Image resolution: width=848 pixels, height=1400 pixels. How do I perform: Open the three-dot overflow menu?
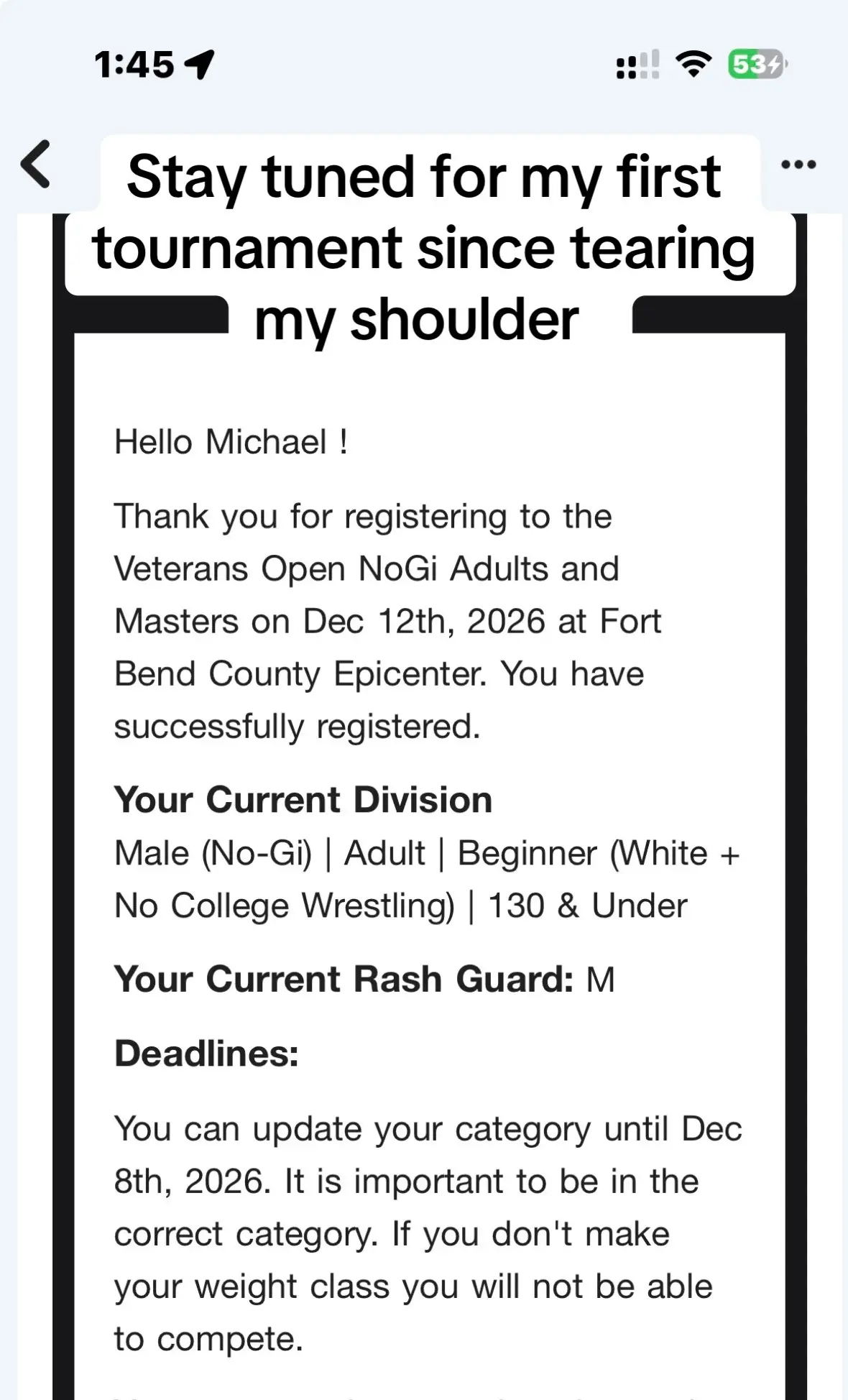click(x=798, y=165)
